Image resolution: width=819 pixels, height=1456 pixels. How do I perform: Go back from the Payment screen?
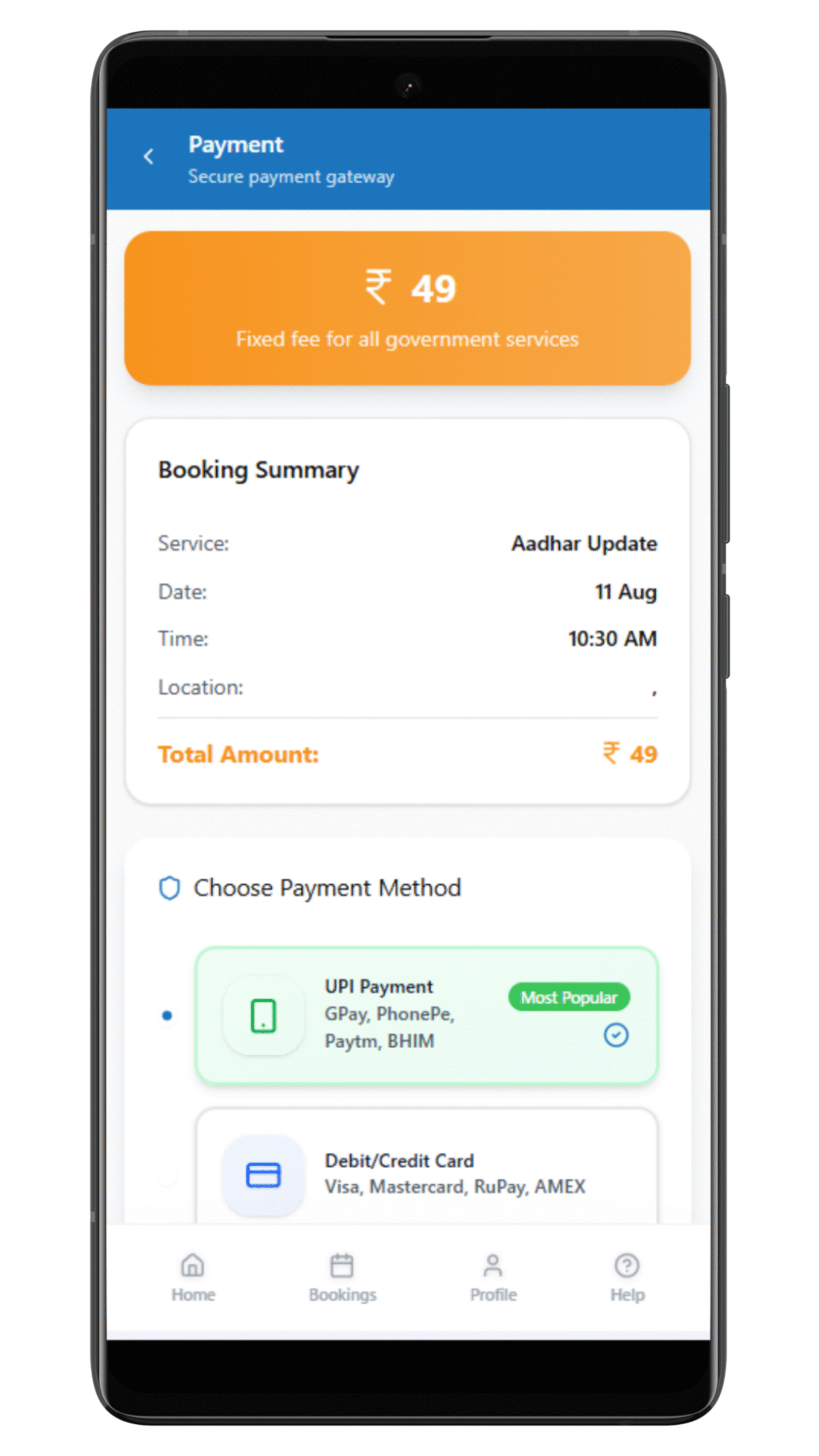pos(149,156)
